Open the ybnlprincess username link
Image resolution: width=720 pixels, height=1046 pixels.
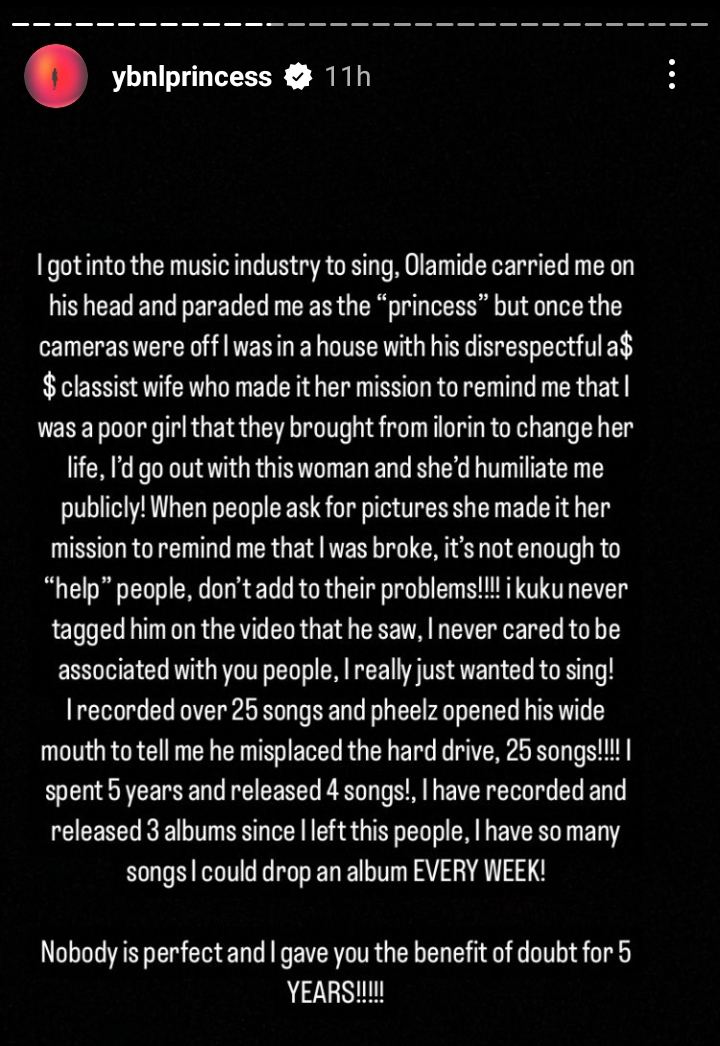point(192,77)
